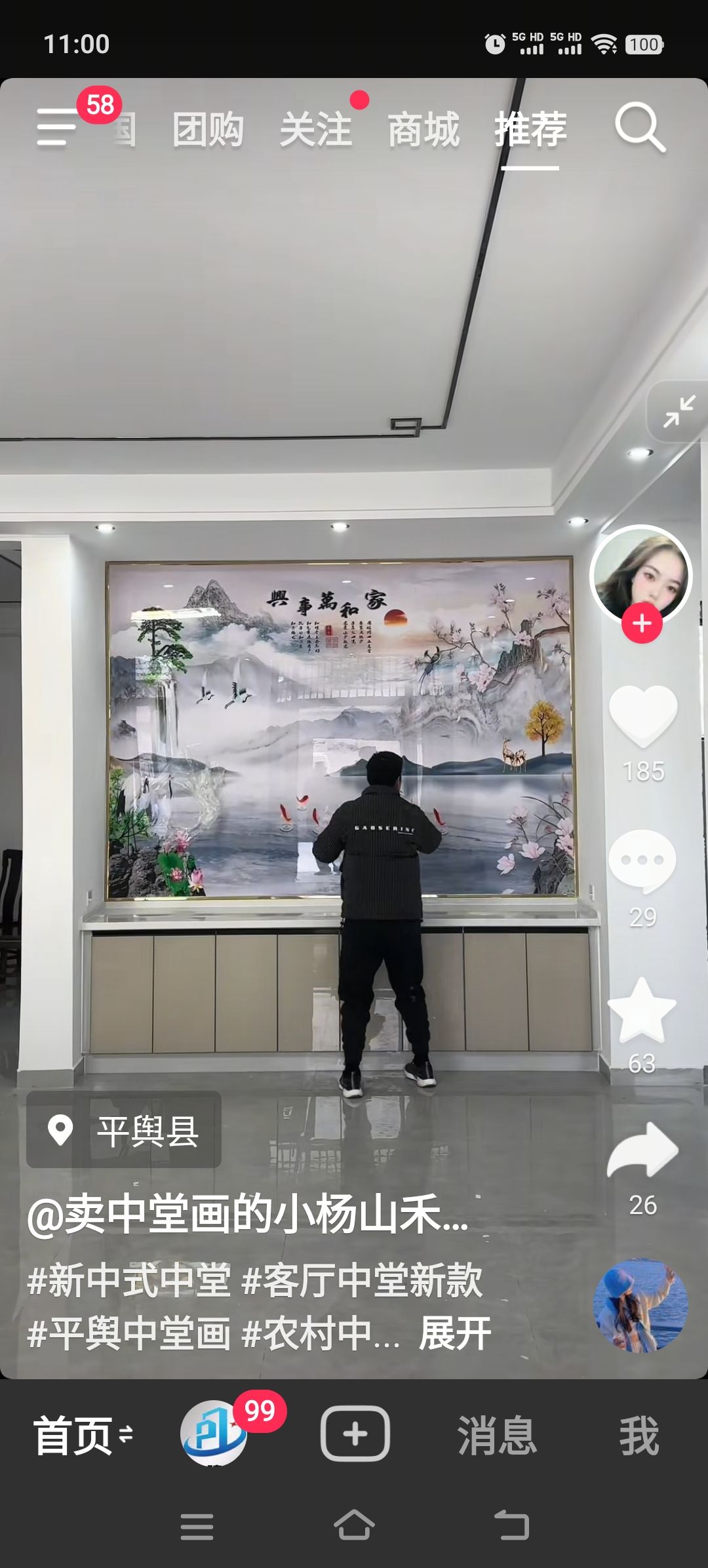Open the 平舆县 location tag
The image size is (708, 1568).
pos(124,1131)
